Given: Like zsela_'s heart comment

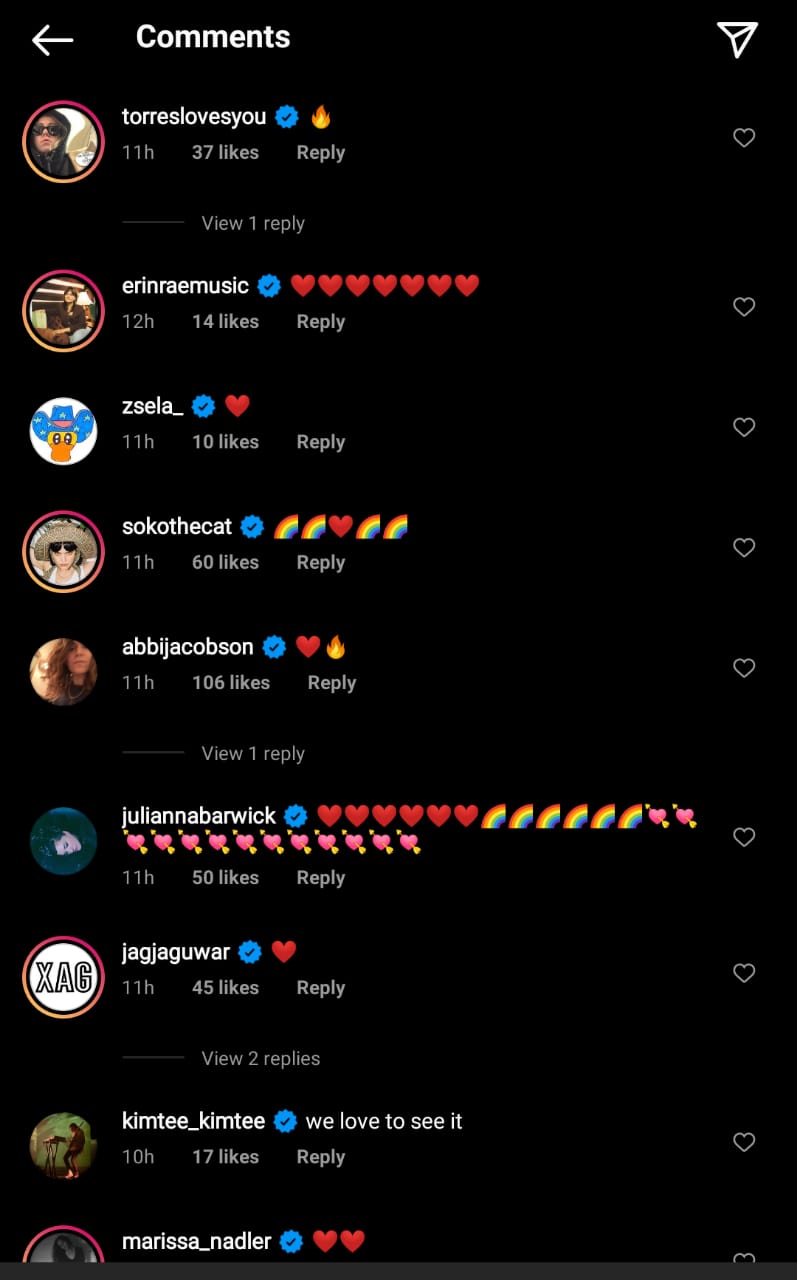Looking at the screenshot, I should pos(744,427).
